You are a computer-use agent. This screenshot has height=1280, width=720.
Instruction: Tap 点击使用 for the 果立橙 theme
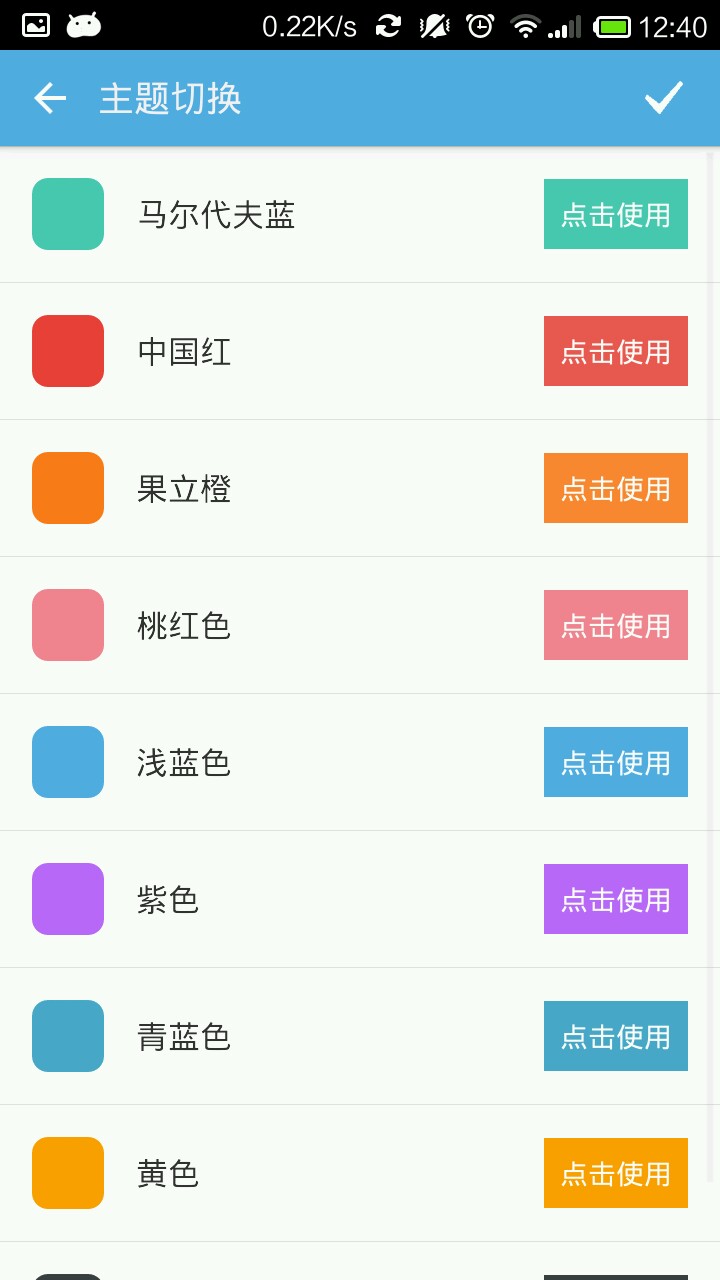(x=615, y=488)
